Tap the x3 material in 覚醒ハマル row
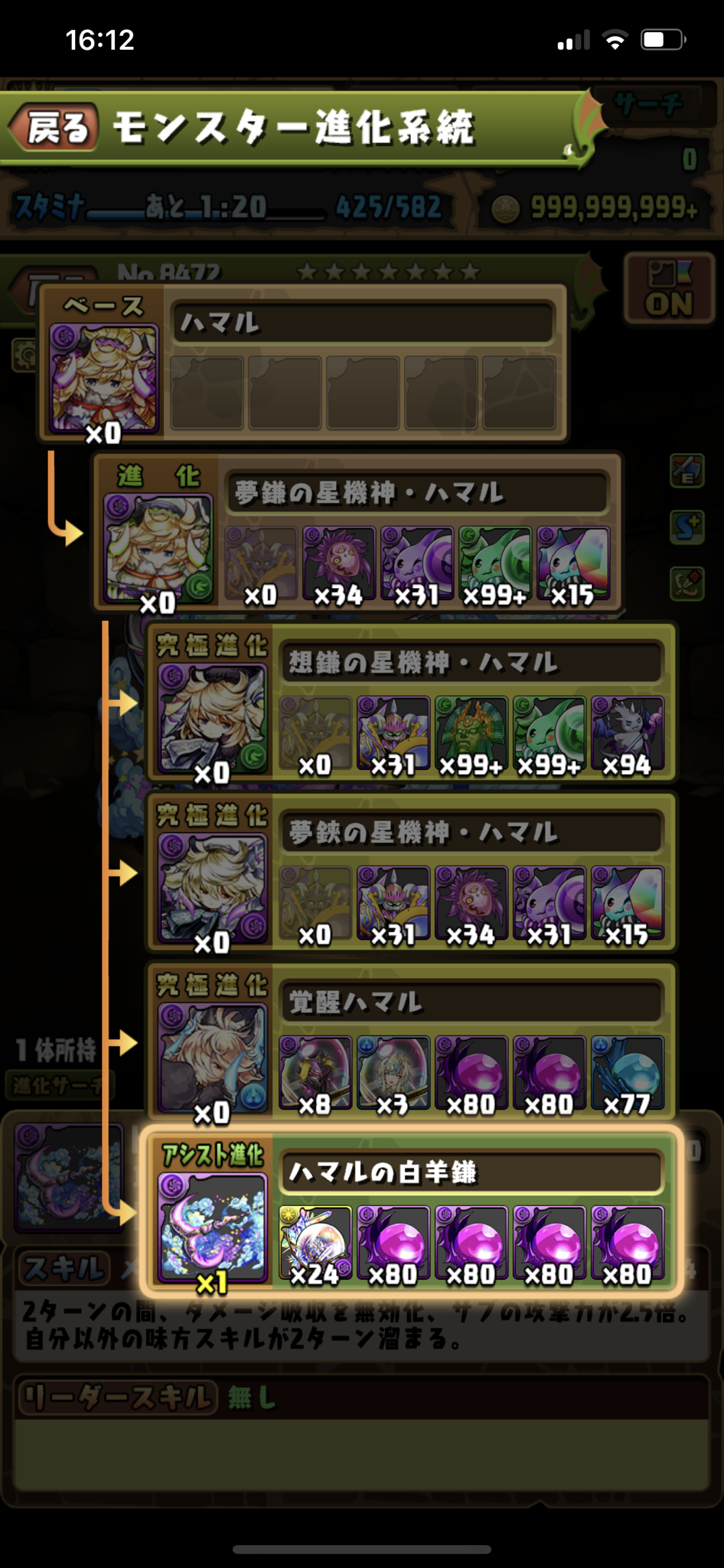 pyautogui.click(x=393, y=1073)
